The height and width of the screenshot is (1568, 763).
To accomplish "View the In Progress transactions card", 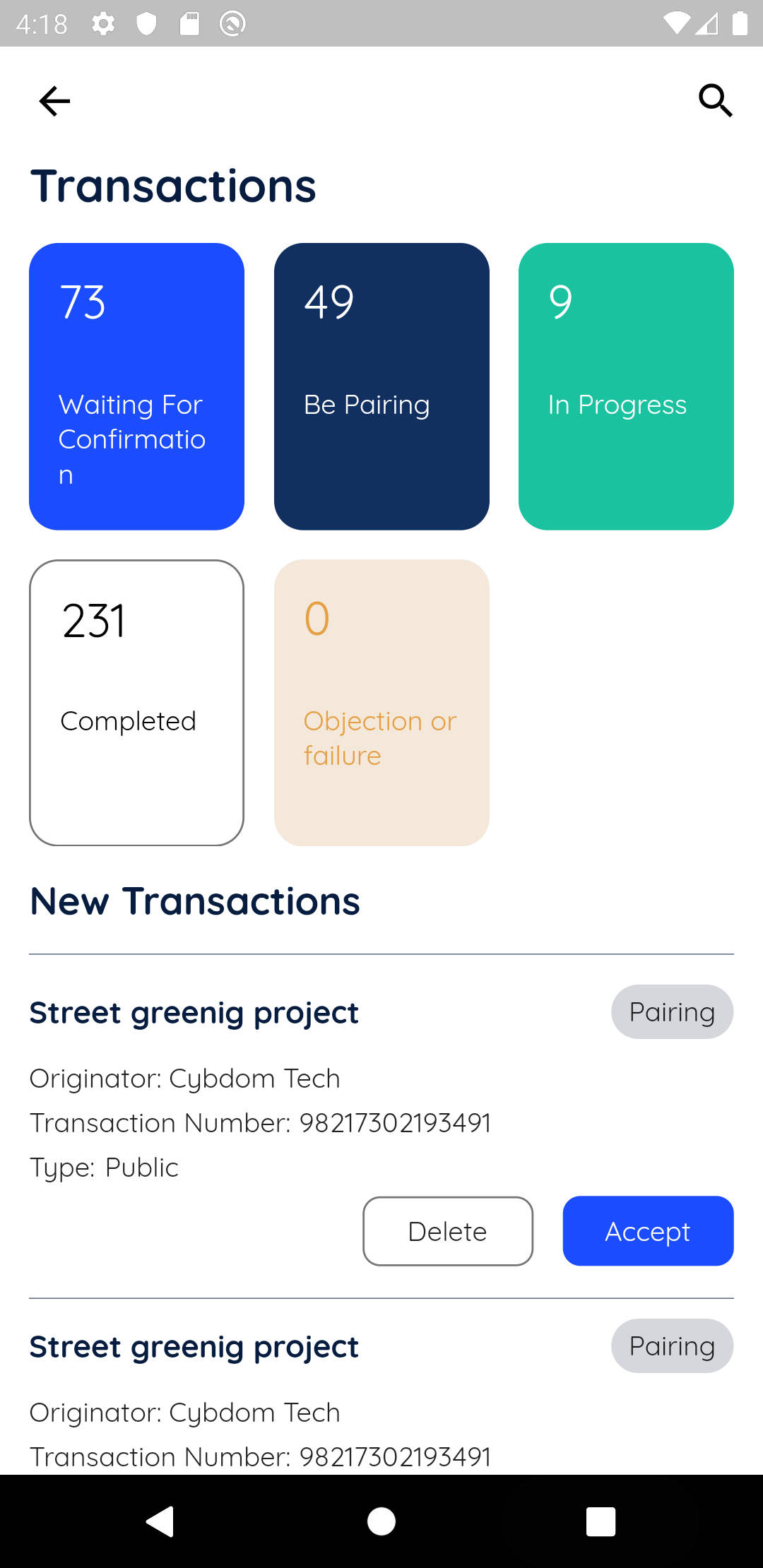I will pyautogui.click(x=626, y=386).
